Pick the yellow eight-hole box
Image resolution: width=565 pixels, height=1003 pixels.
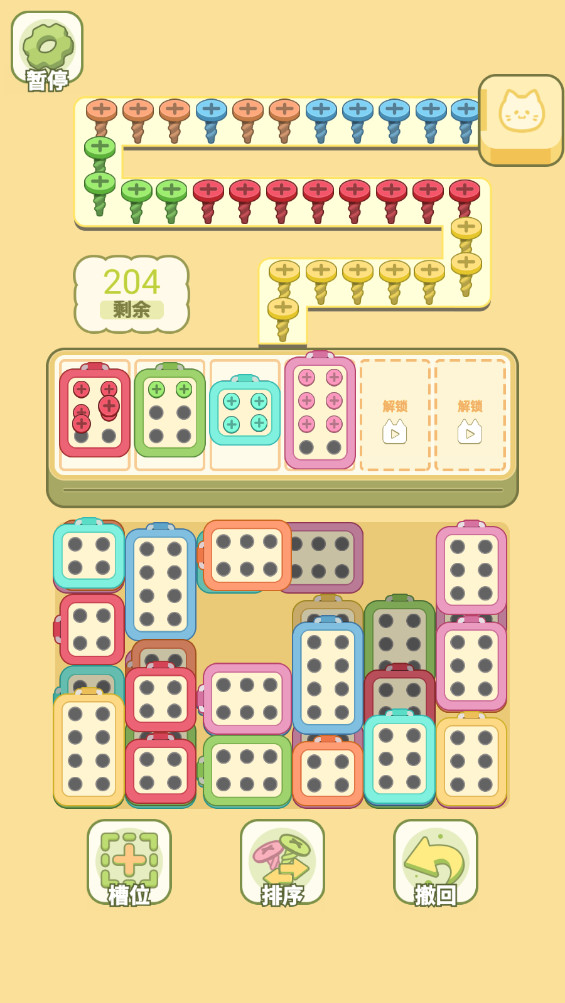point(89,749)
